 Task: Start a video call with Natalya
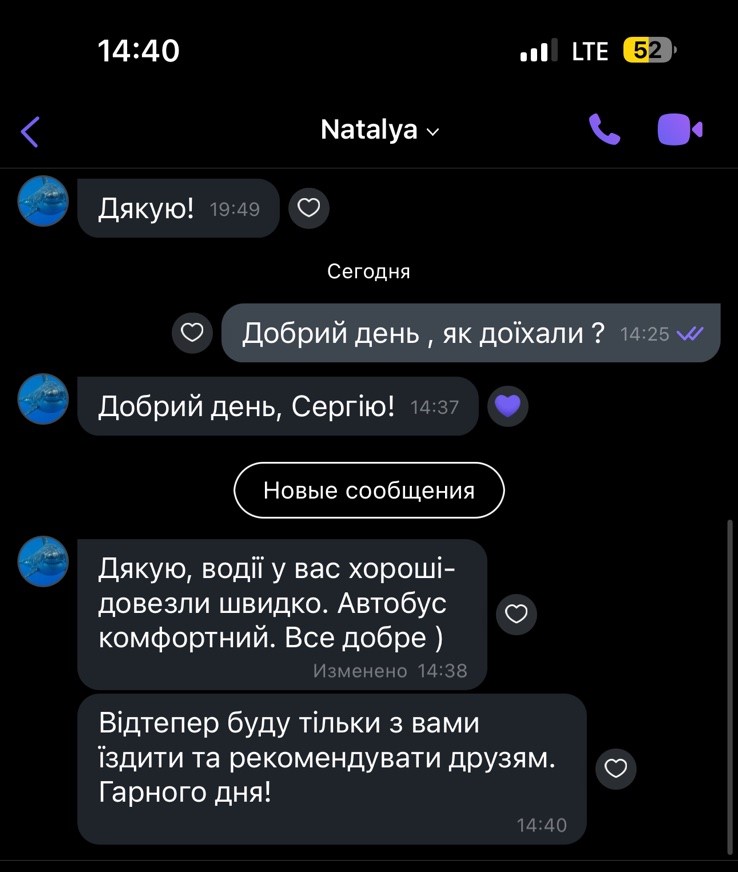point(680,130)
